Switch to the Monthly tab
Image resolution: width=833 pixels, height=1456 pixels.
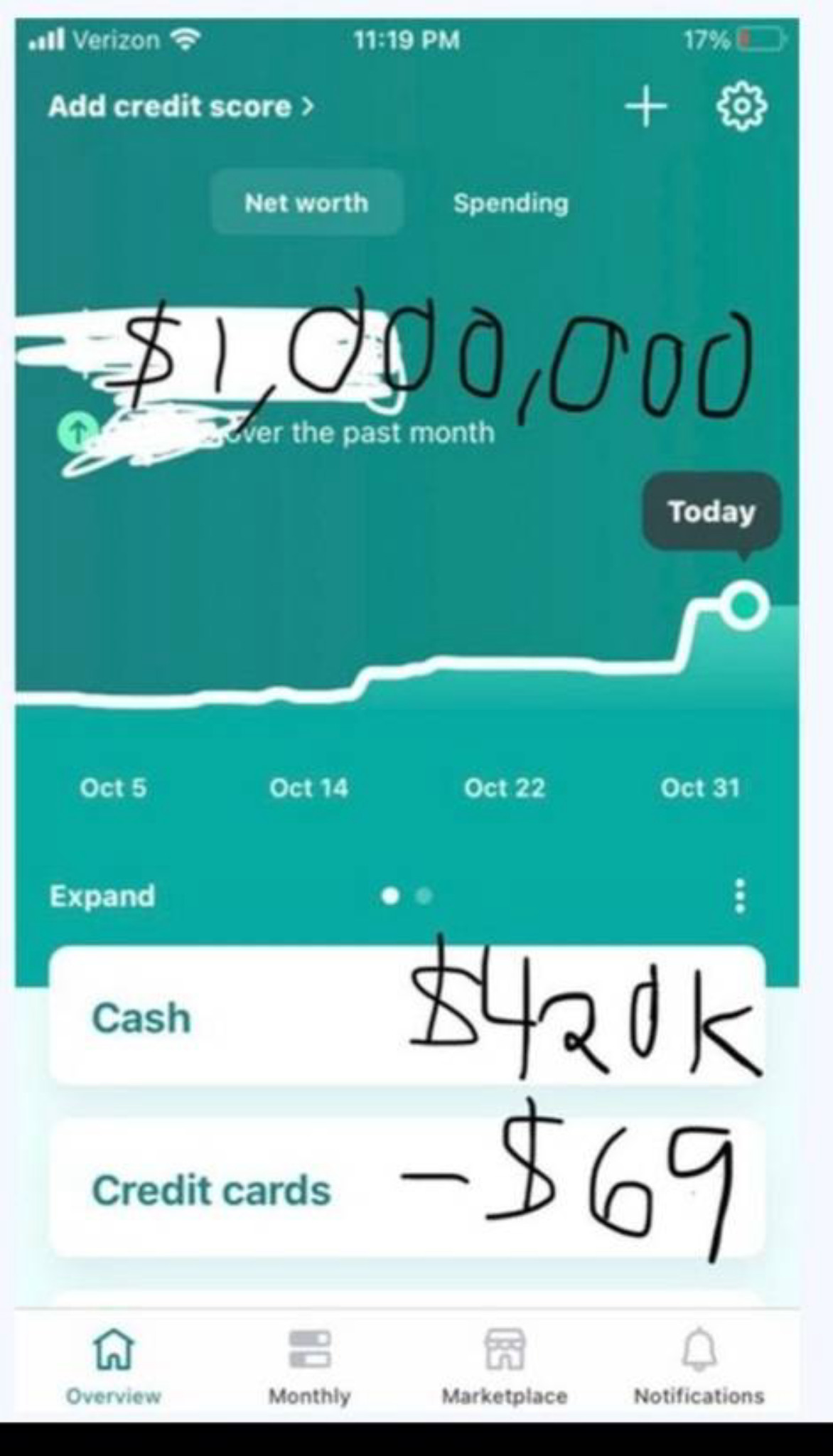click(x=309, y=1366)
